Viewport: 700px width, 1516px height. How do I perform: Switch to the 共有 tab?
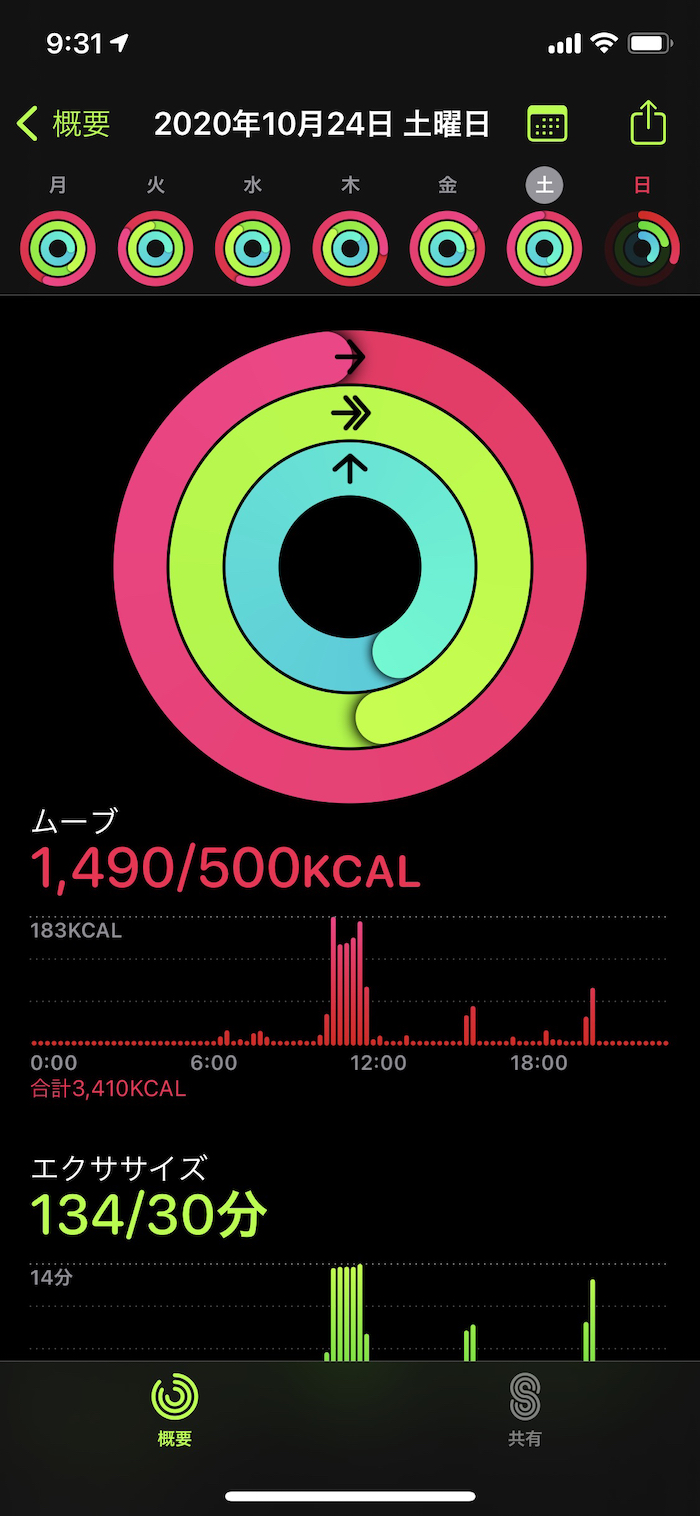click(524, 1410)
